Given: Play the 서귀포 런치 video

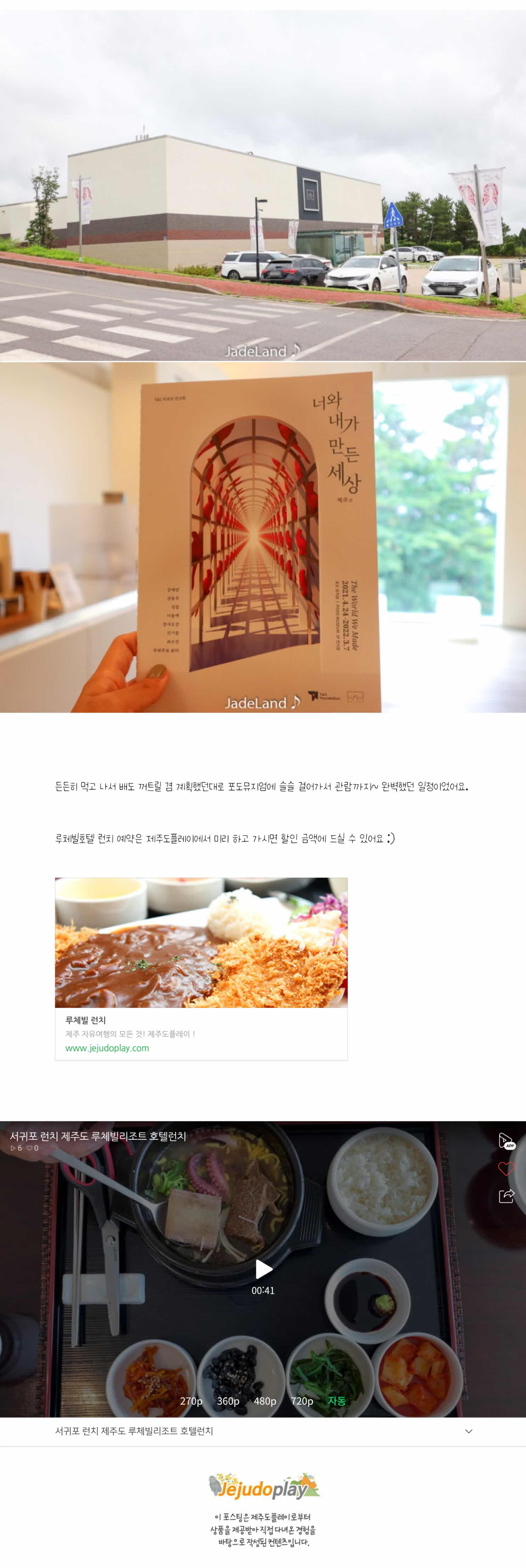Looking at the screenshot, I should pyautogui.click(x=263, y=1269).
